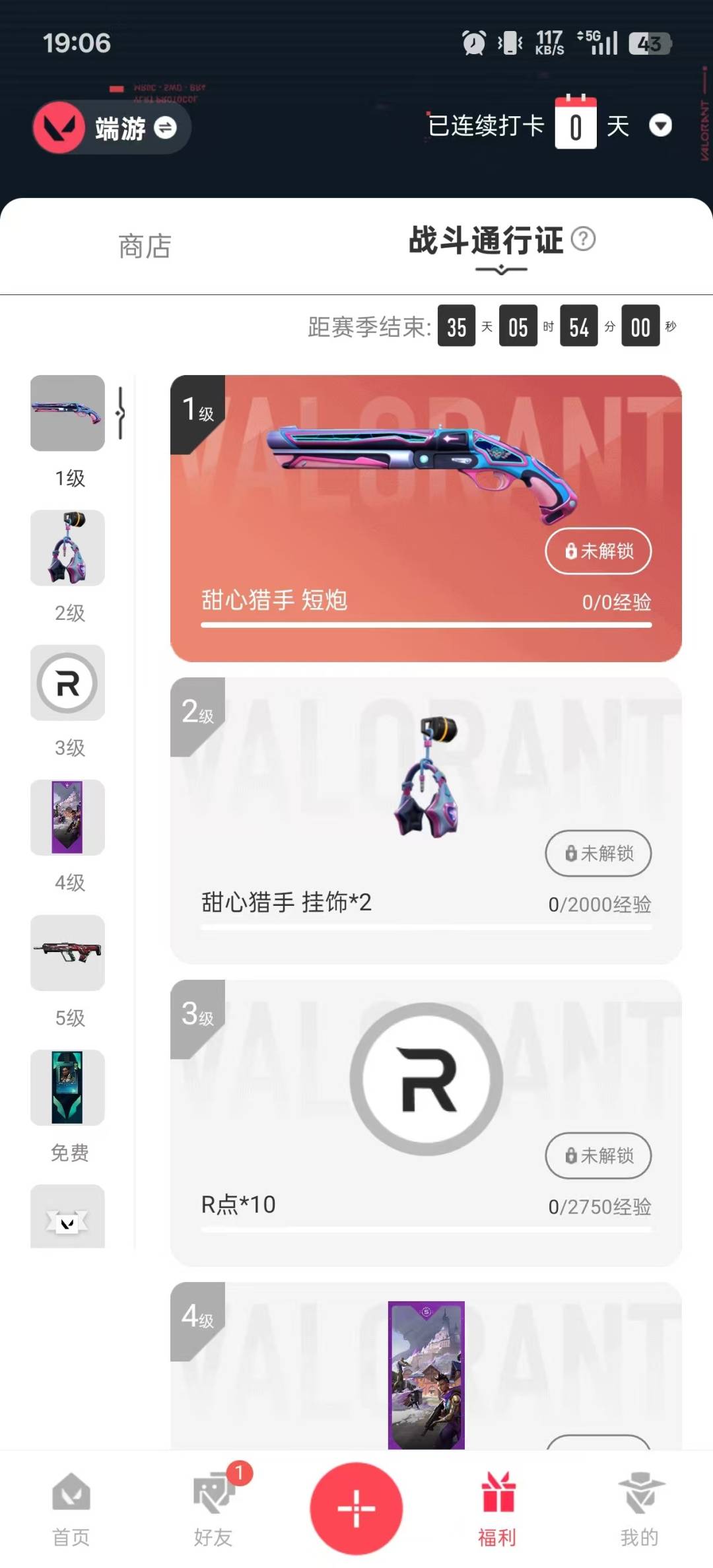Switch to the 商店 tab
Viewport: 713px width, 1568px height.
(145, 247)
